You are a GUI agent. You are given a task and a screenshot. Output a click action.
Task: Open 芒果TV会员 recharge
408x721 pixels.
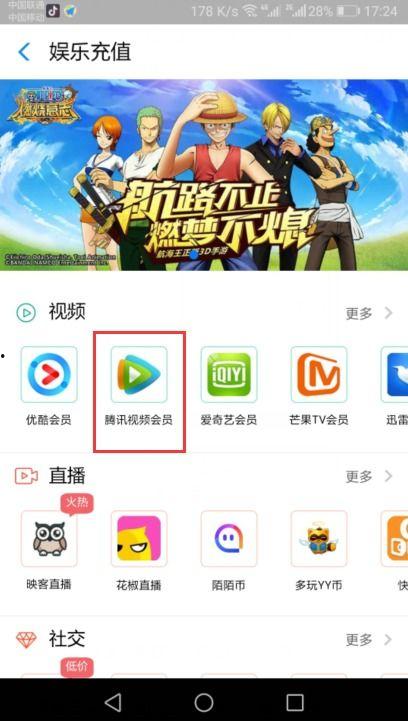click(x=319, y=385)
